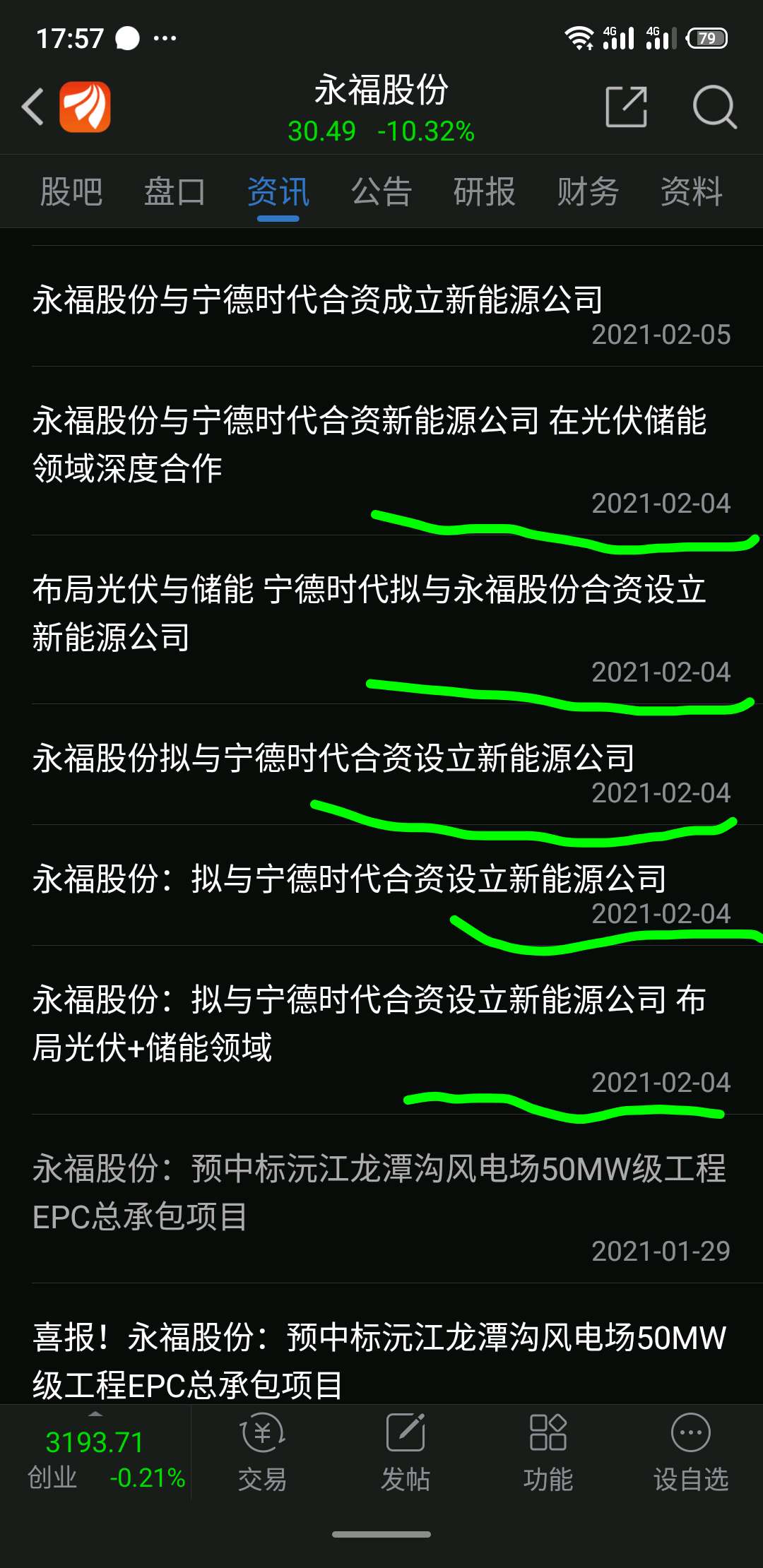The height and width of the screenshot is (1568, 763).
Task: Open the 资料 company profile tab
Action: click(x=691, y=191)
